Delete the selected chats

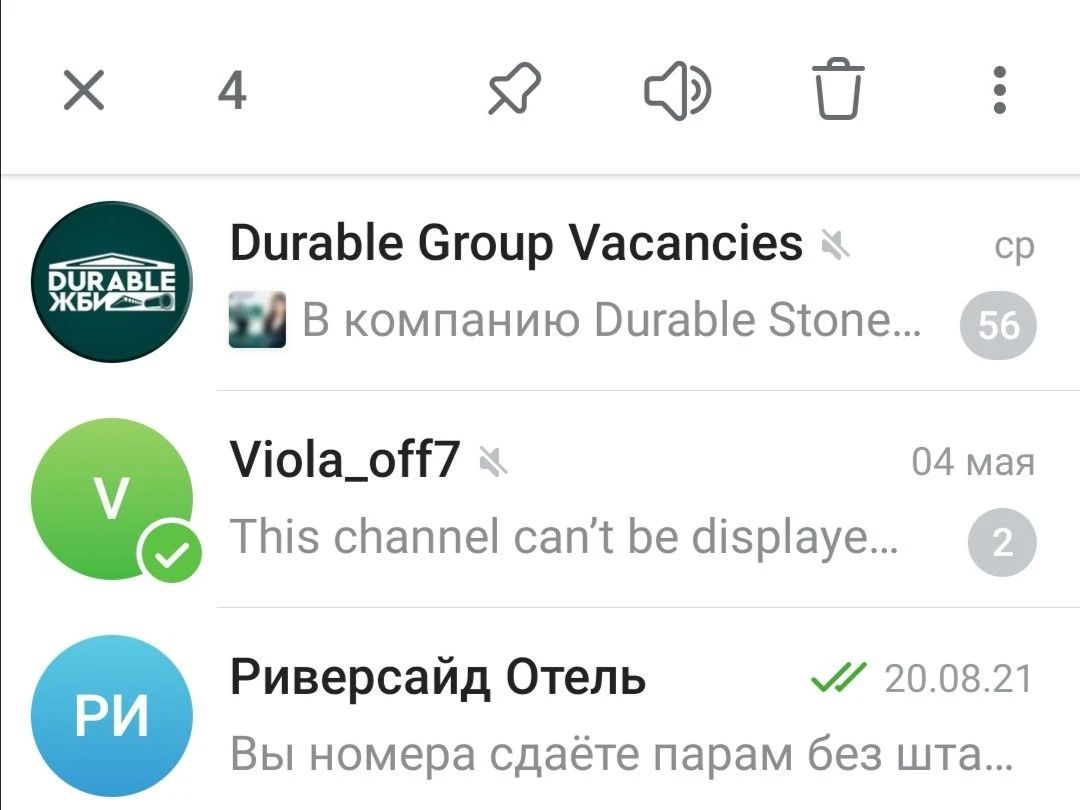[838, 89]
